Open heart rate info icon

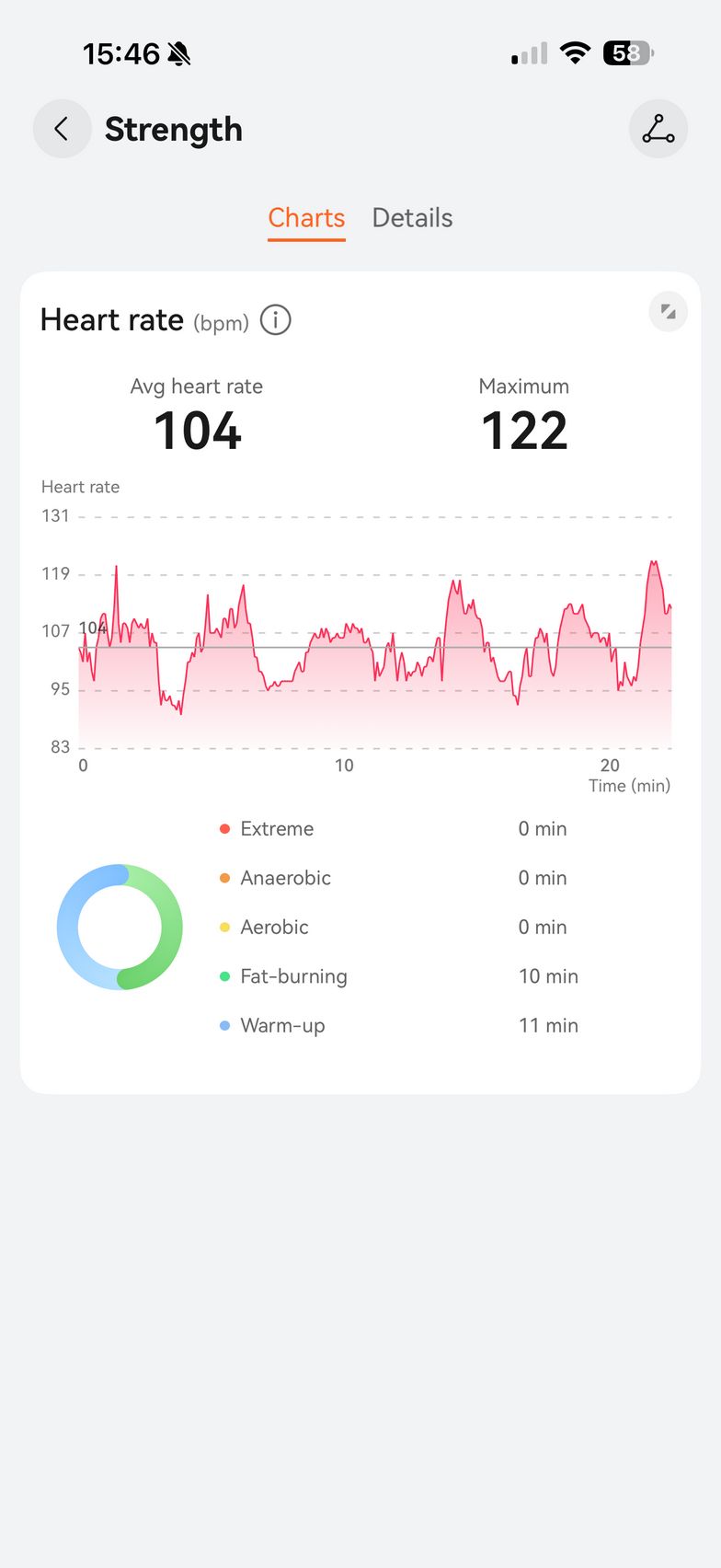[276, 320]
